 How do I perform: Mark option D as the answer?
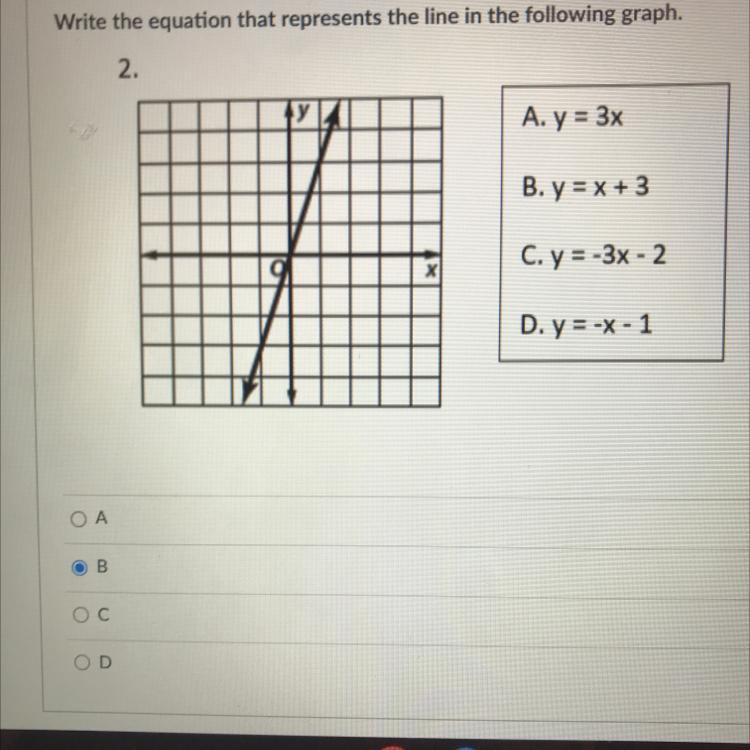(78, 662)
